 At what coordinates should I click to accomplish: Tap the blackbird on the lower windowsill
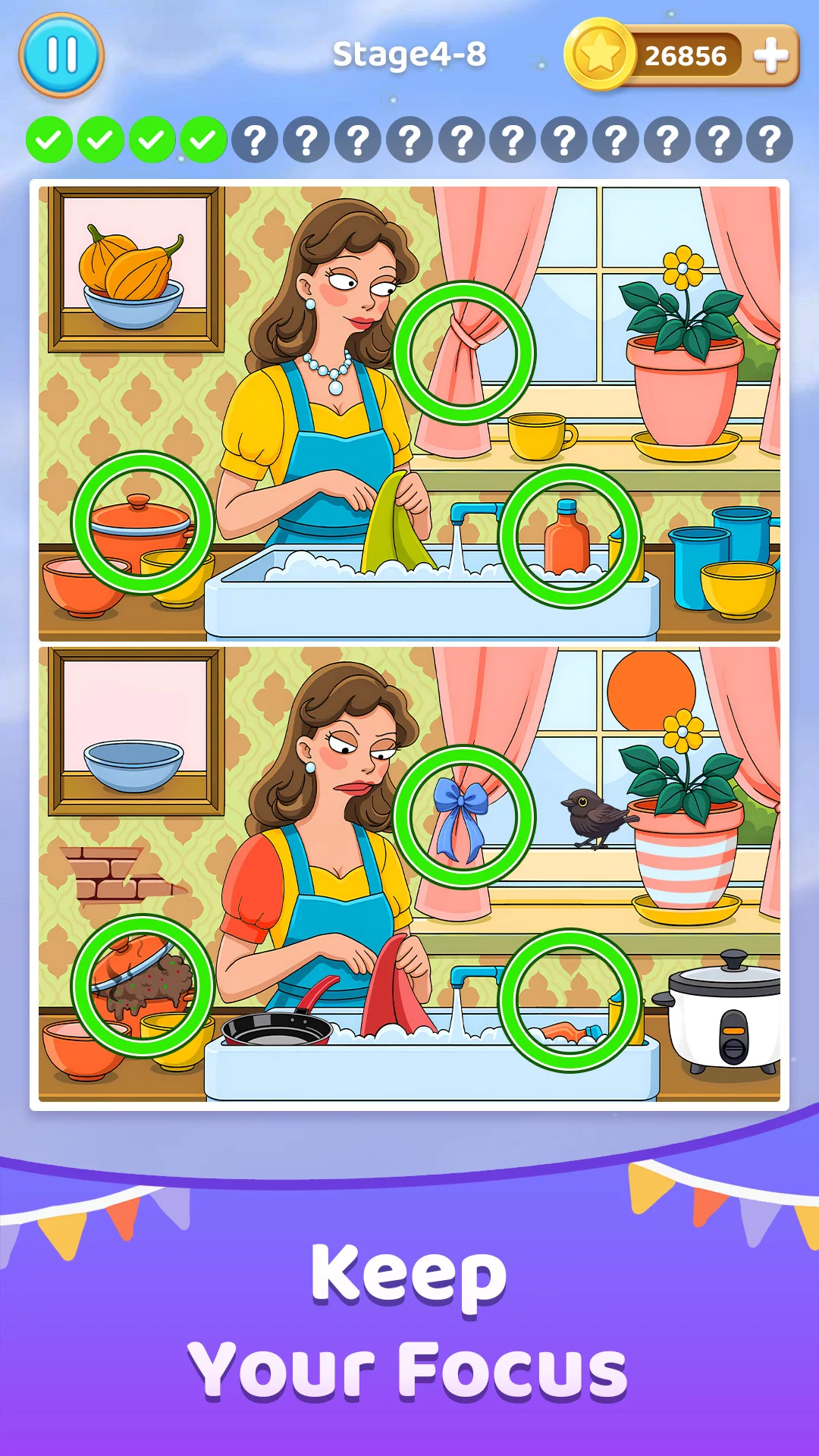(x=594, y=818)
